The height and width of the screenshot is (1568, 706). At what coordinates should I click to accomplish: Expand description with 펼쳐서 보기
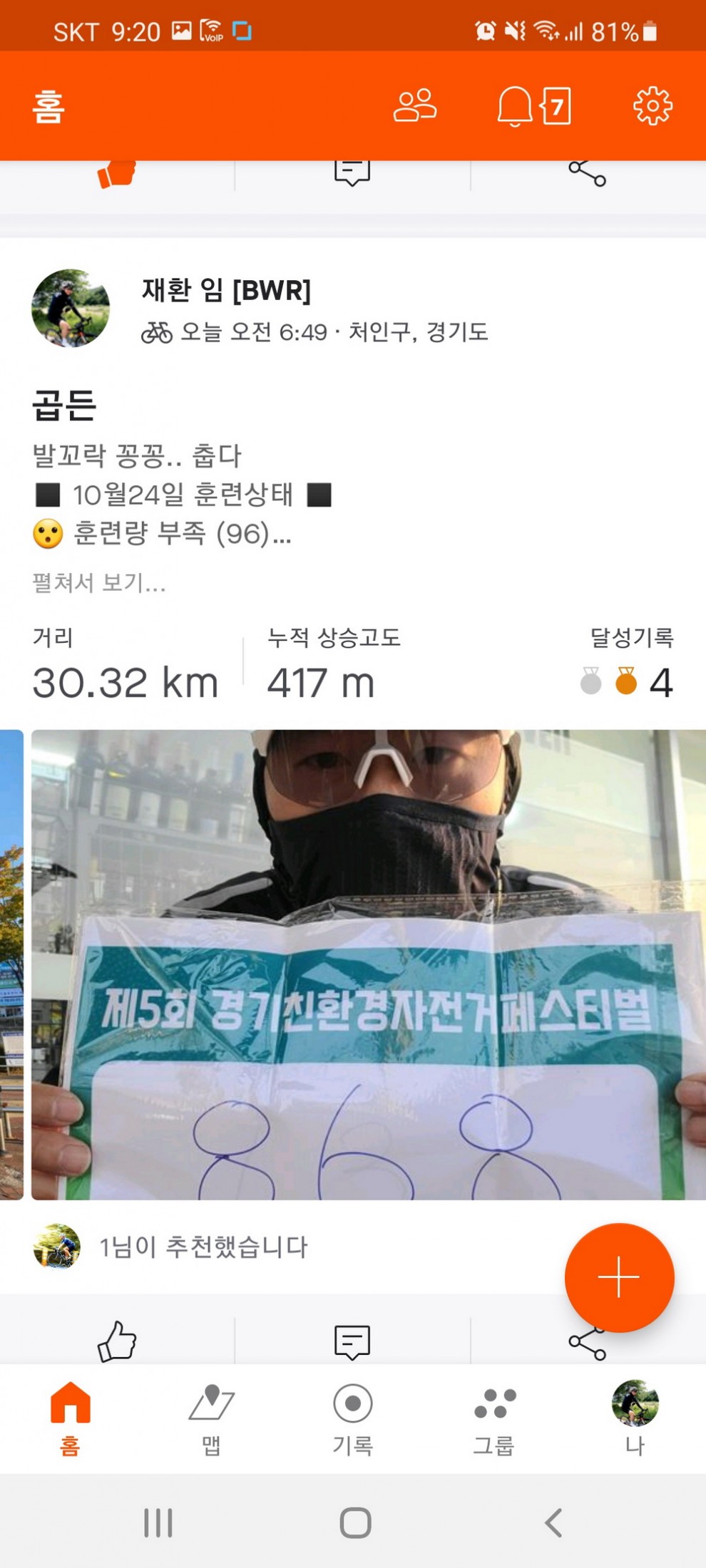99,582
